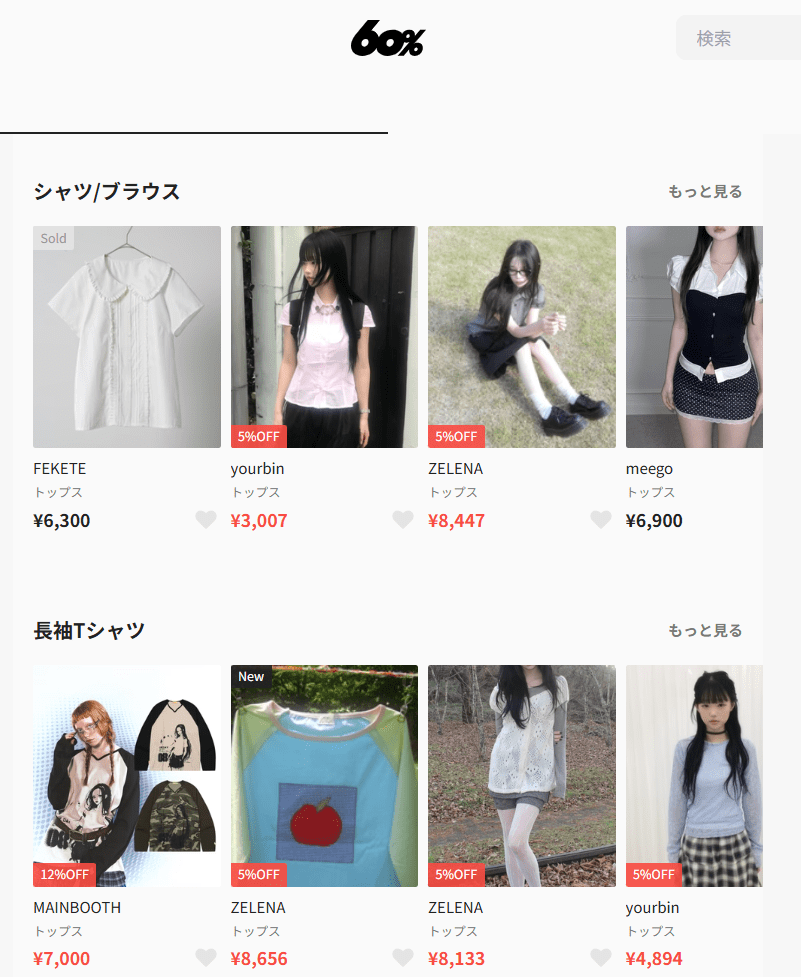Open MAINBOOTH long sleeve product

pyautogui.click(x=127, y=776)
